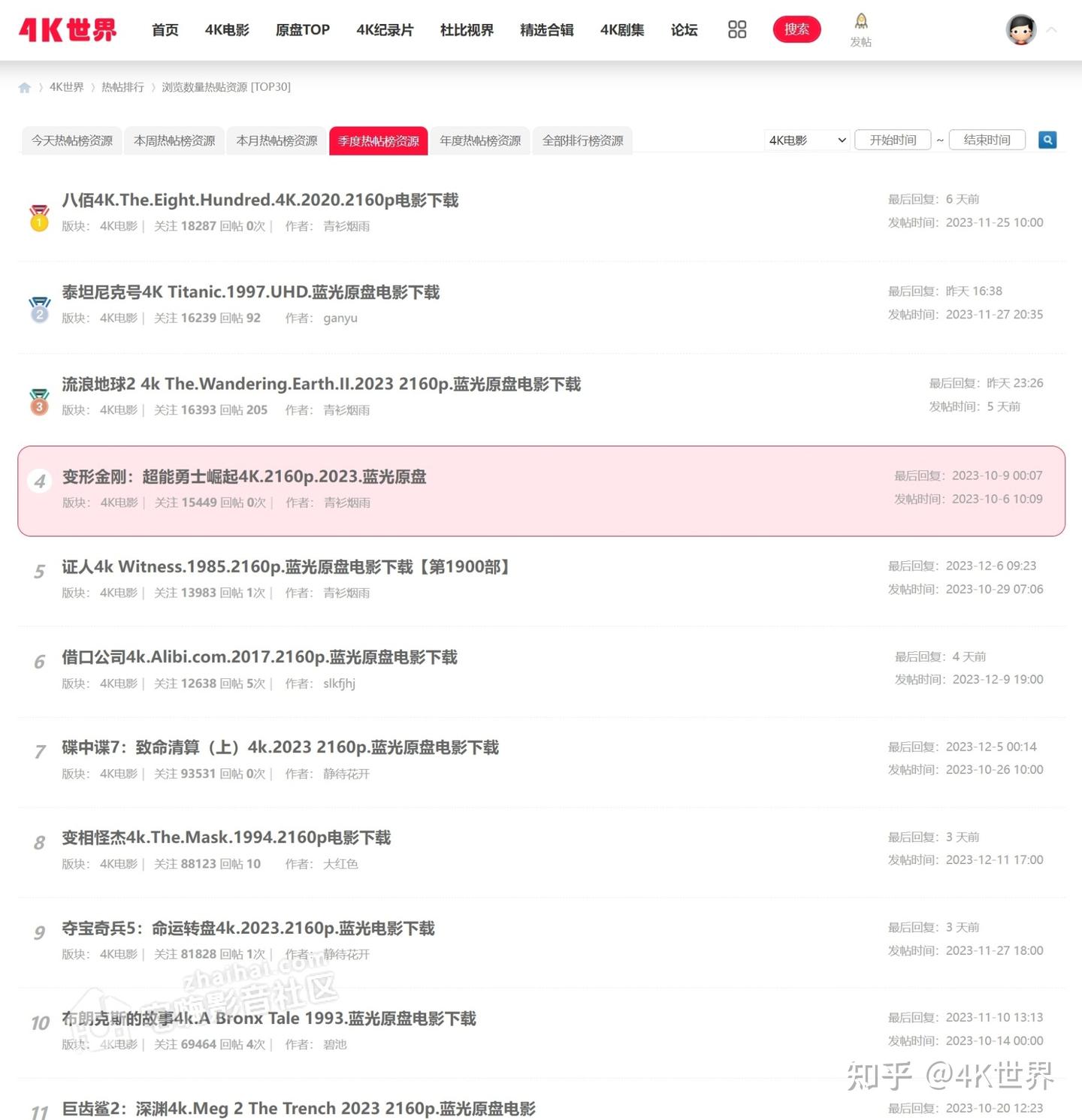The image size is (1082, 1120).
Task: Collapse the avatar chevron menu
Action: click(x=1051, y=30)
